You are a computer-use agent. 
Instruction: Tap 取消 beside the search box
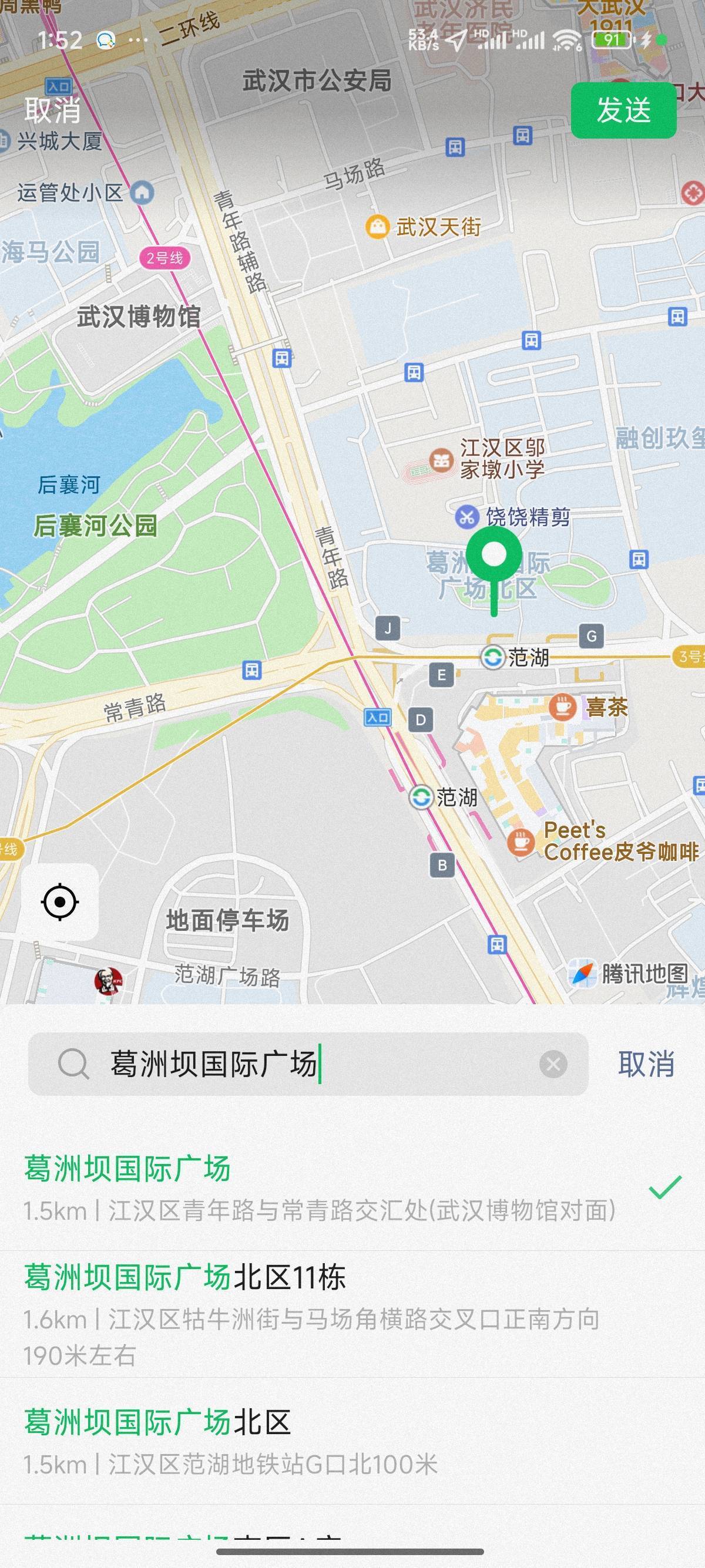(646, 1064)
